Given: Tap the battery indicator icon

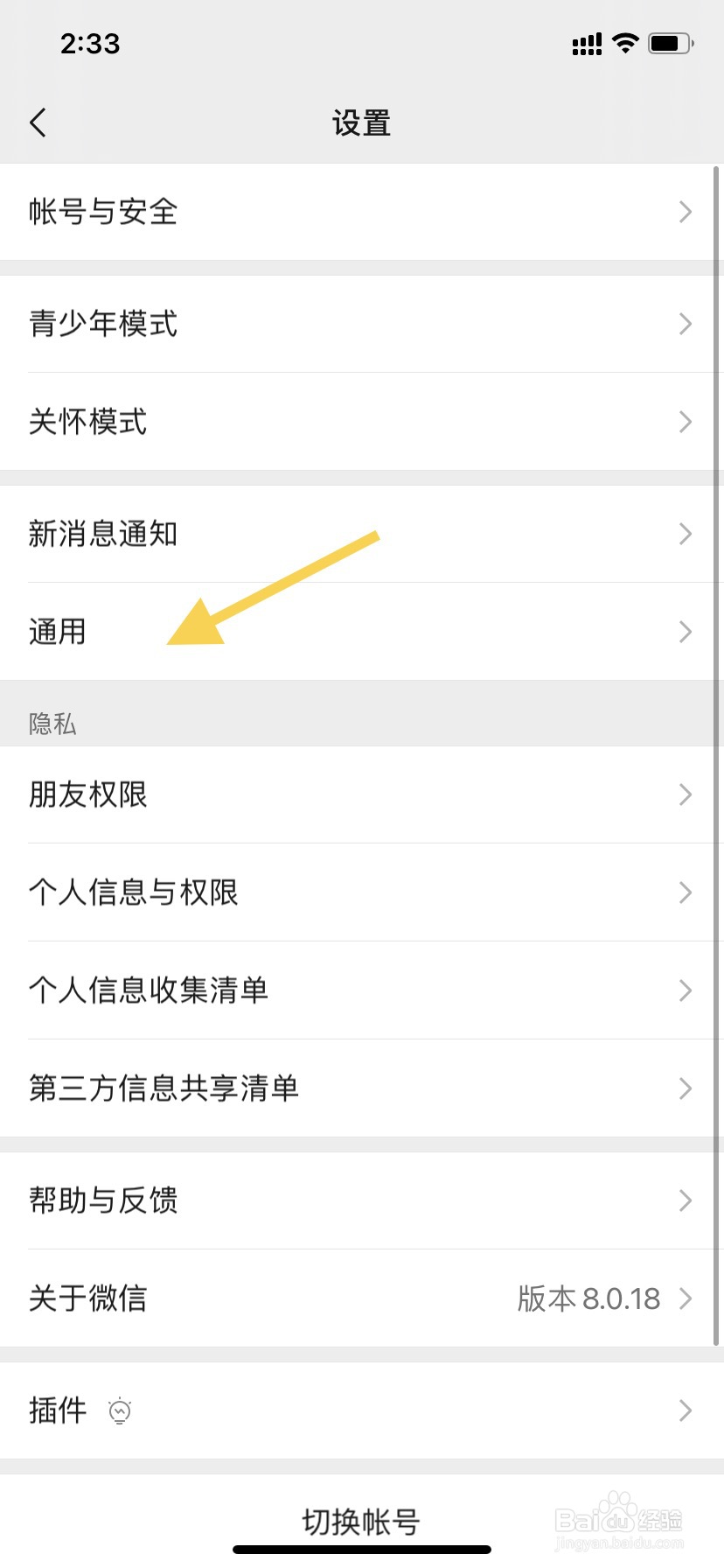Looking at the screenshot, I should (x=670, y=42).
